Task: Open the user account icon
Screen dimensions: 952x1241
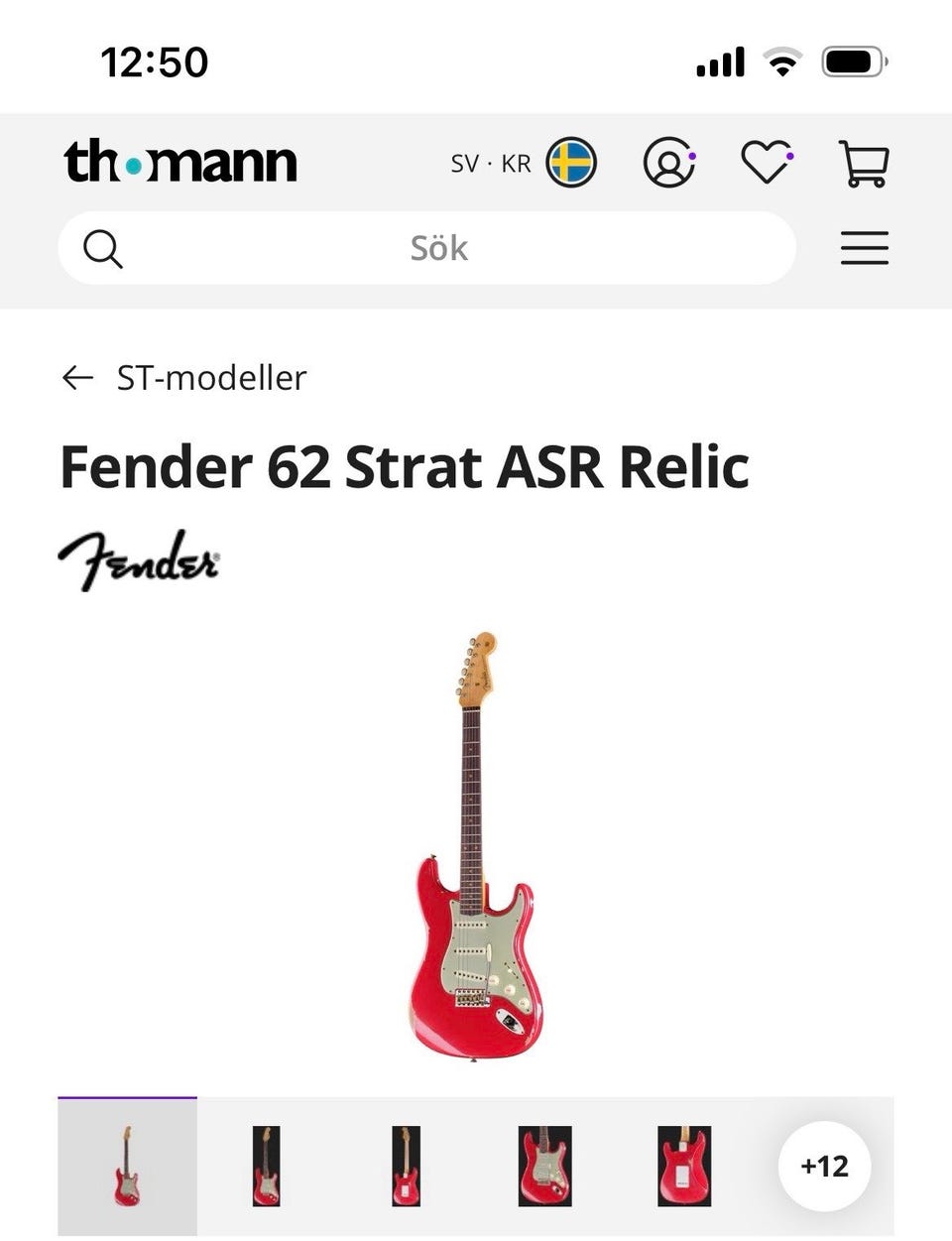Action: [669, 163]
